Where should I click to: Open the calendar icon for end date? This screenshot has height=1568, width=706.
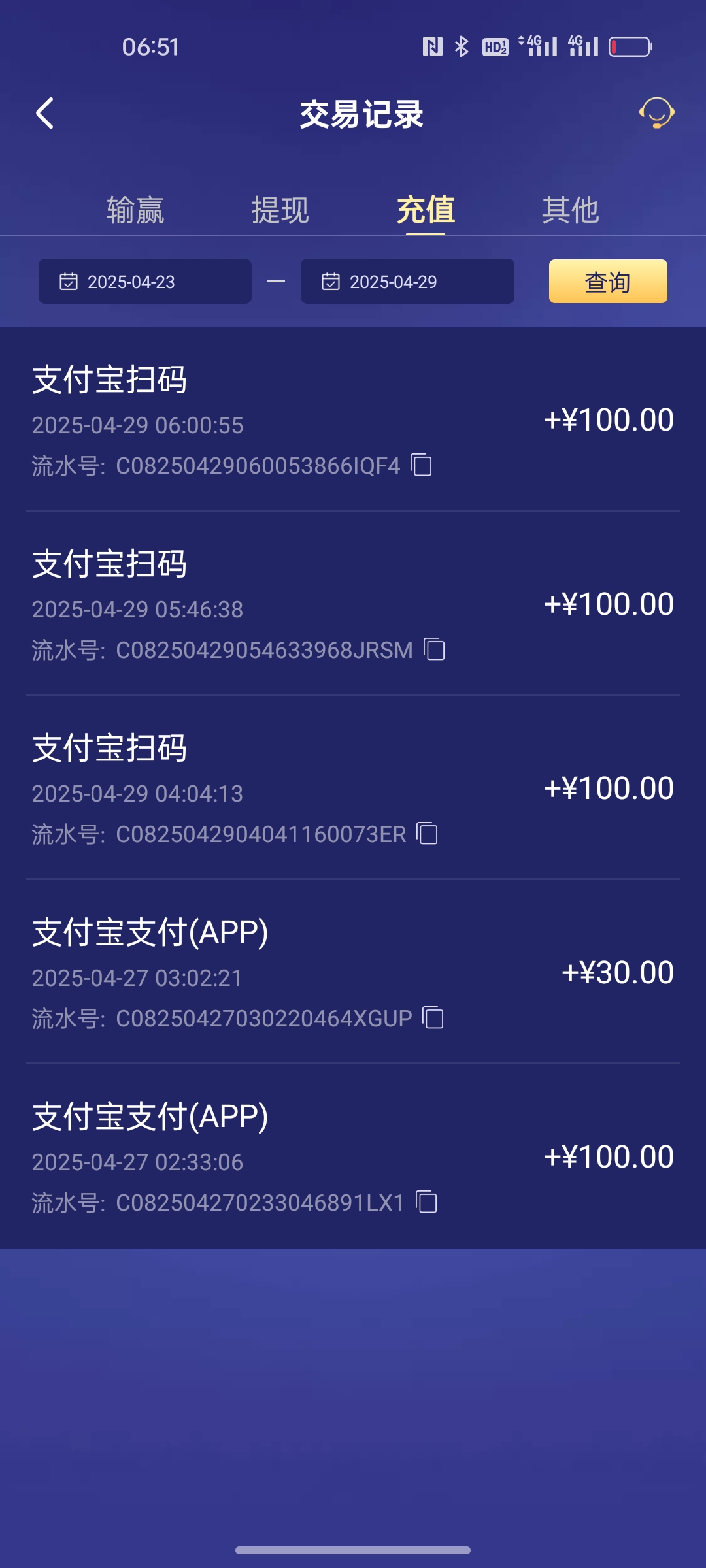(x=331, y=281)
